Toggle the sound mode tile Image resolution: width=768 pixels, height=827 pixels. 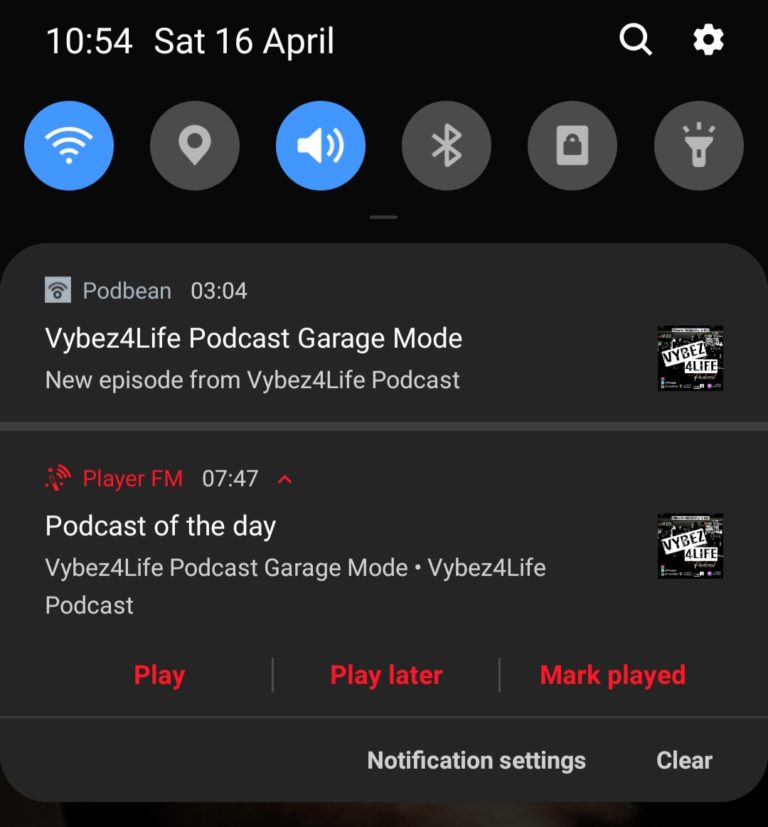(x=321, y=146)
